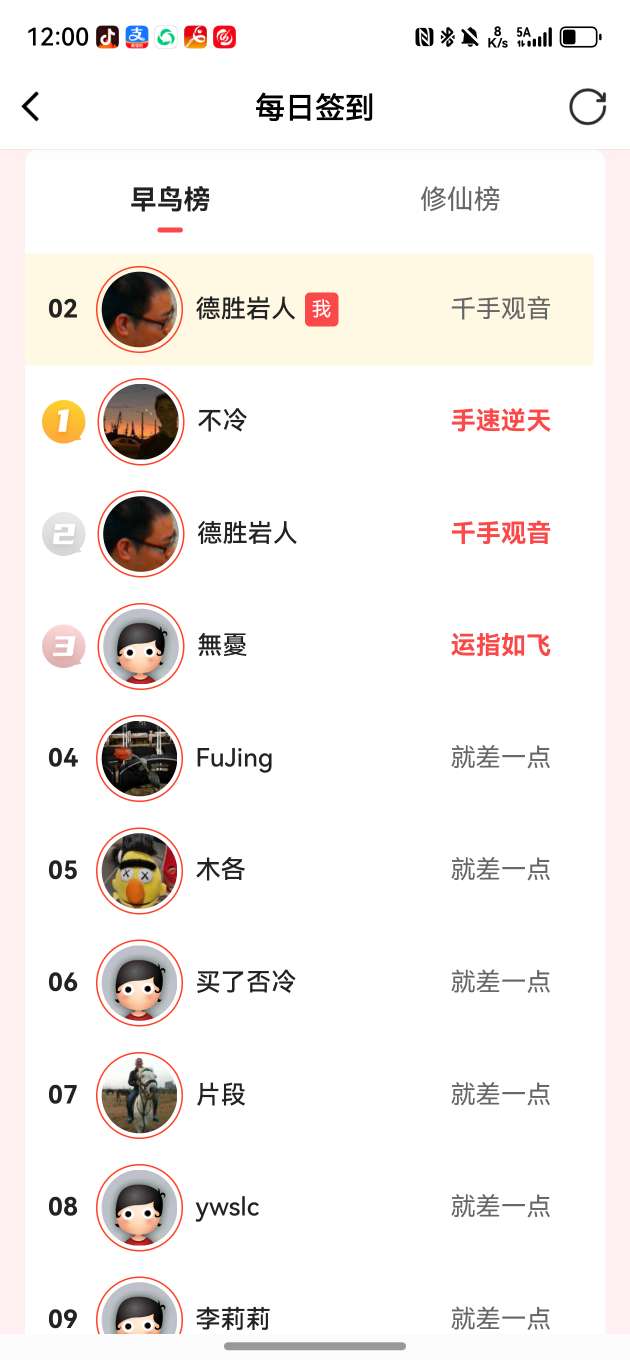The width and height of the screenshot is (630, 1360).
Task: Go back from the 每日签到 page
Action: point(32,107)
